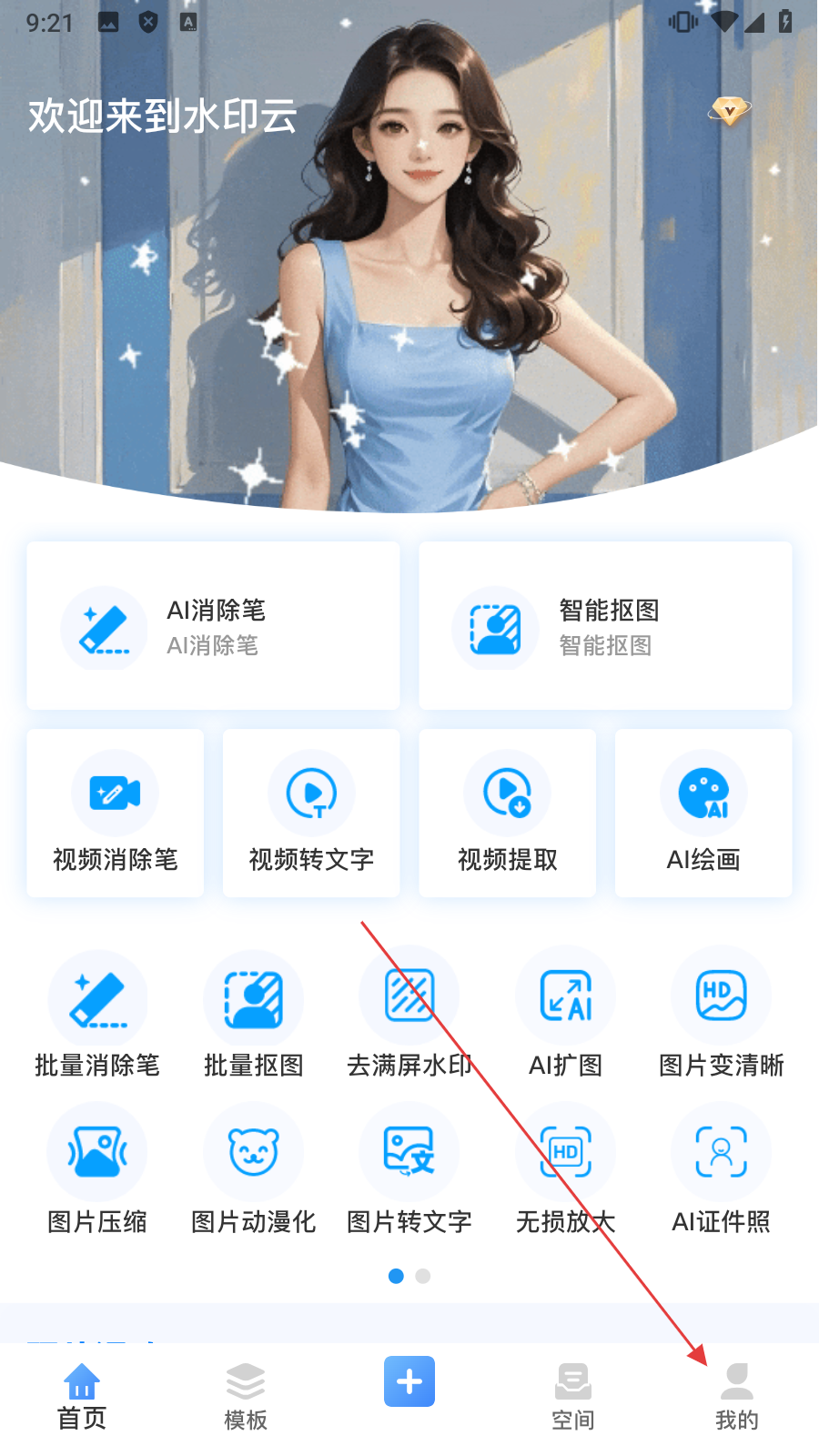The image size is (819, 1456).
Task: Select 视频提取 tool
Action: pyautogui.click(x=507, y=813)
